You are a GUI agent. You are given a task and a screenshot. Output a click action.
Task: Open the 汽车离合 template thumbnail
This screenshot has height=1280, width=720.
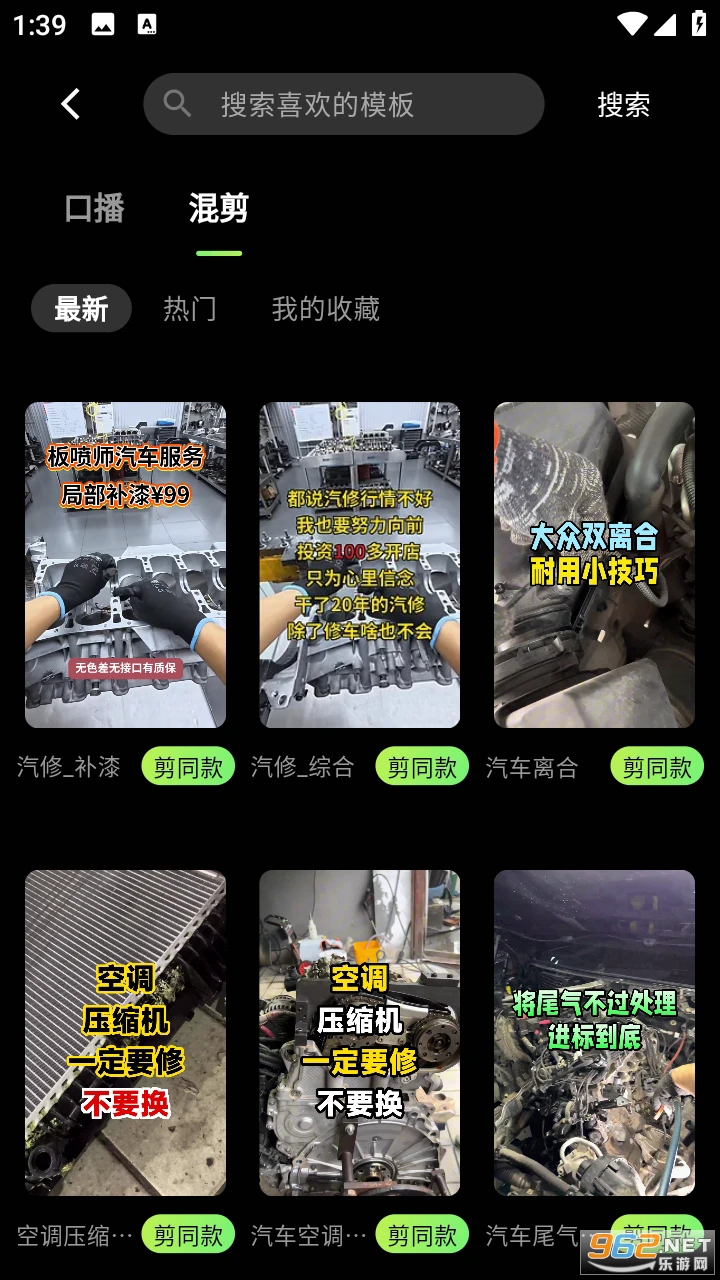(x=594, y=565)
